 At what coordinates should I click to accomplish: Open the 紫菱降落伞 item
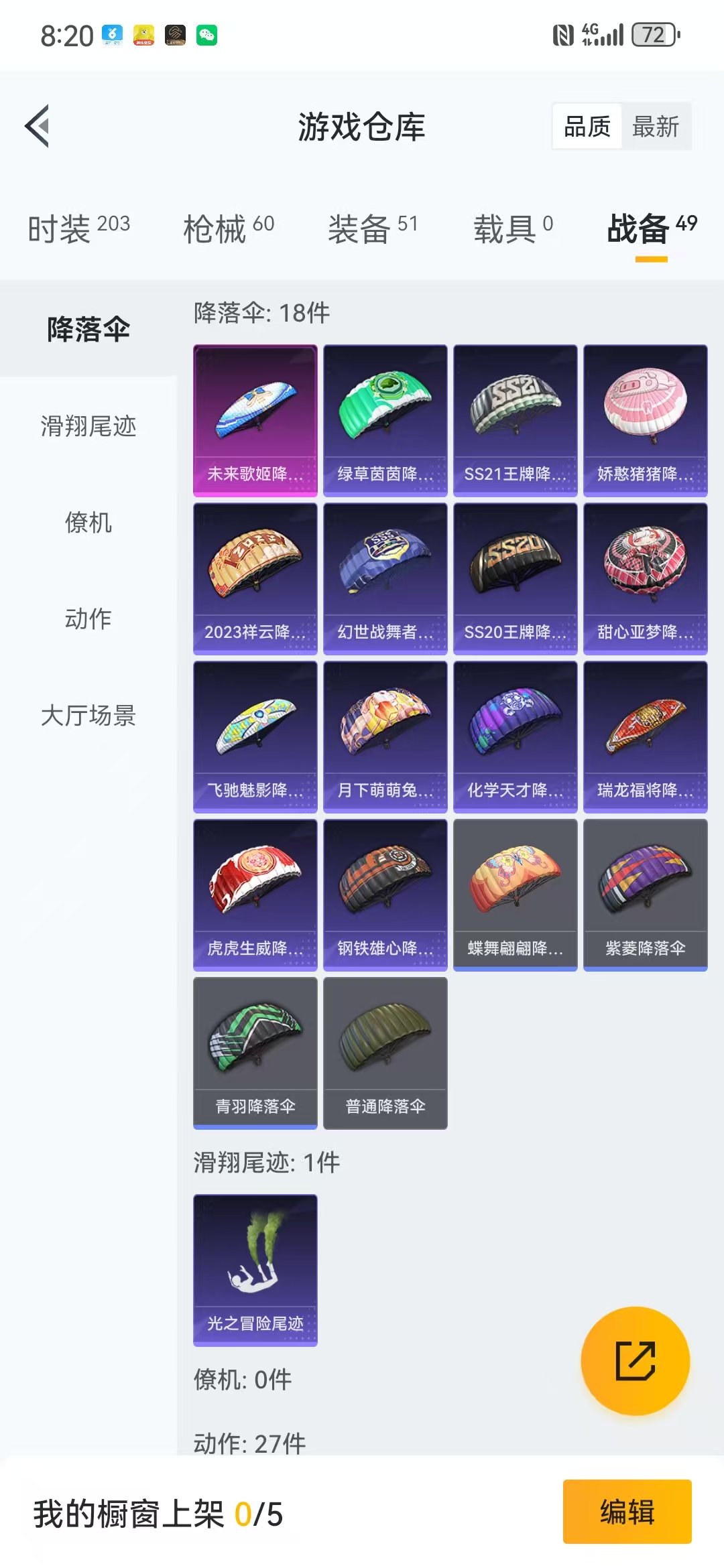(x=646, y=895)
